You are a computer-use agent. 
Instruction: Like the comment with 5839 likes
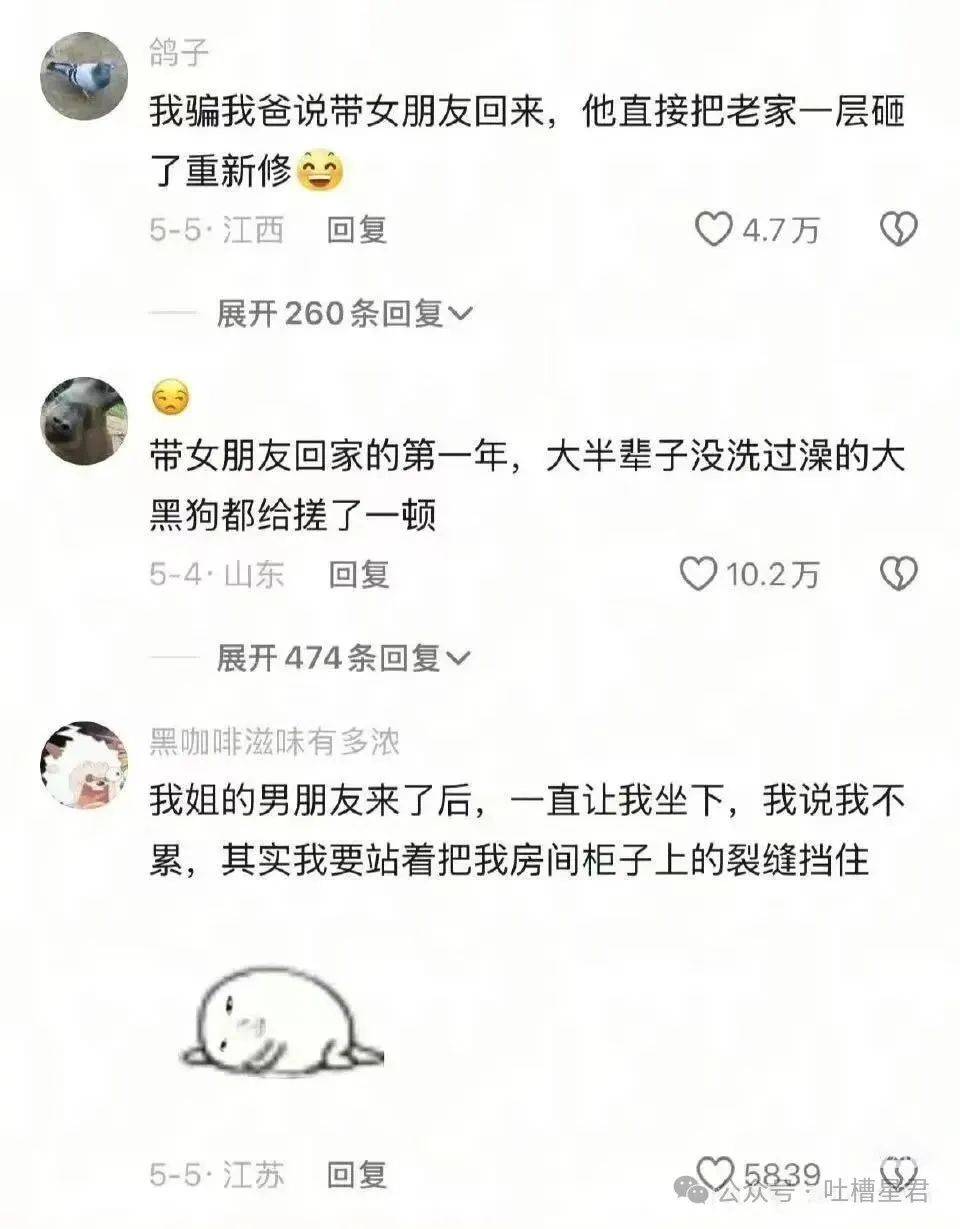[714, 1174]
